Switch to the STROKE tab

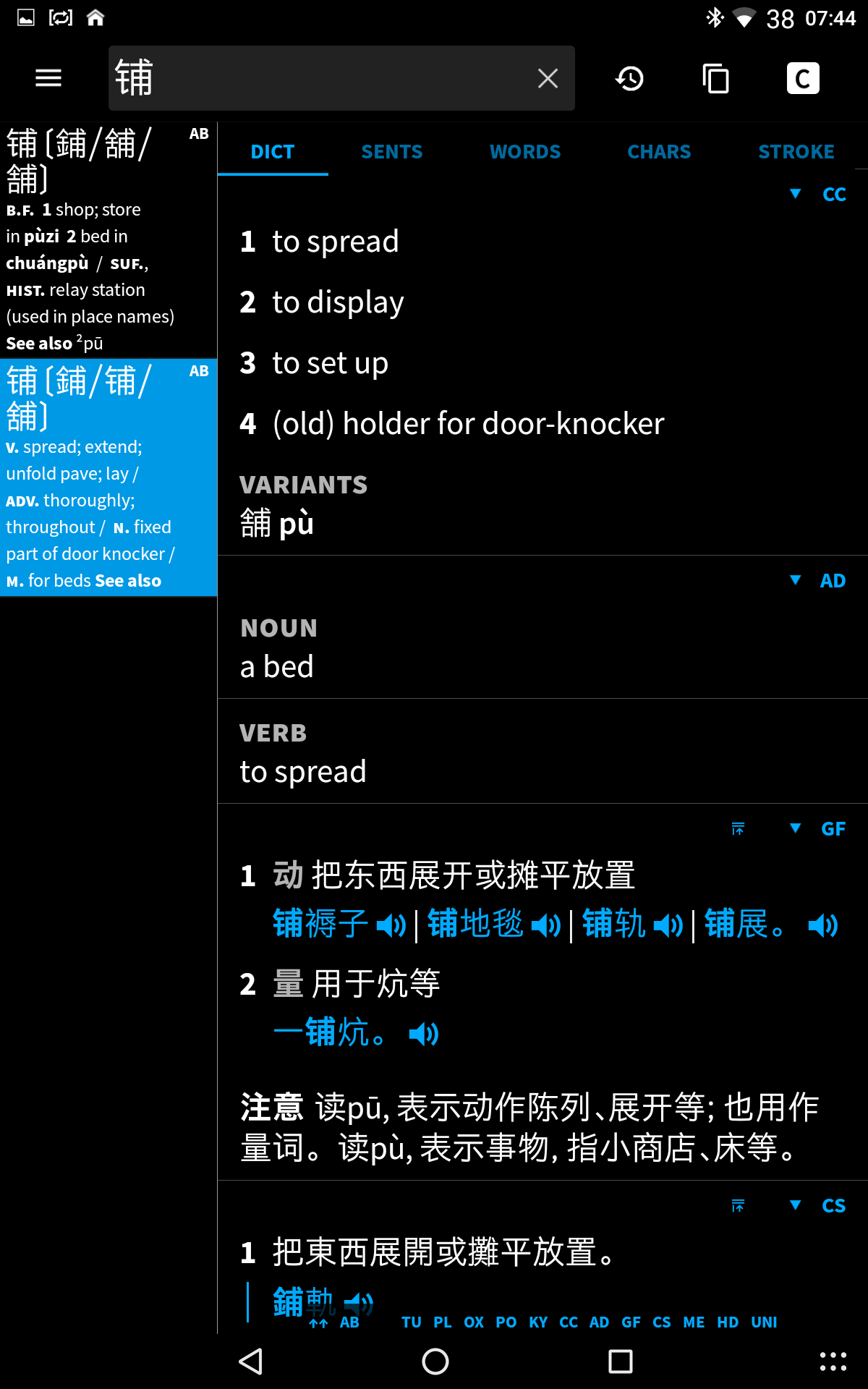[796, 151]
